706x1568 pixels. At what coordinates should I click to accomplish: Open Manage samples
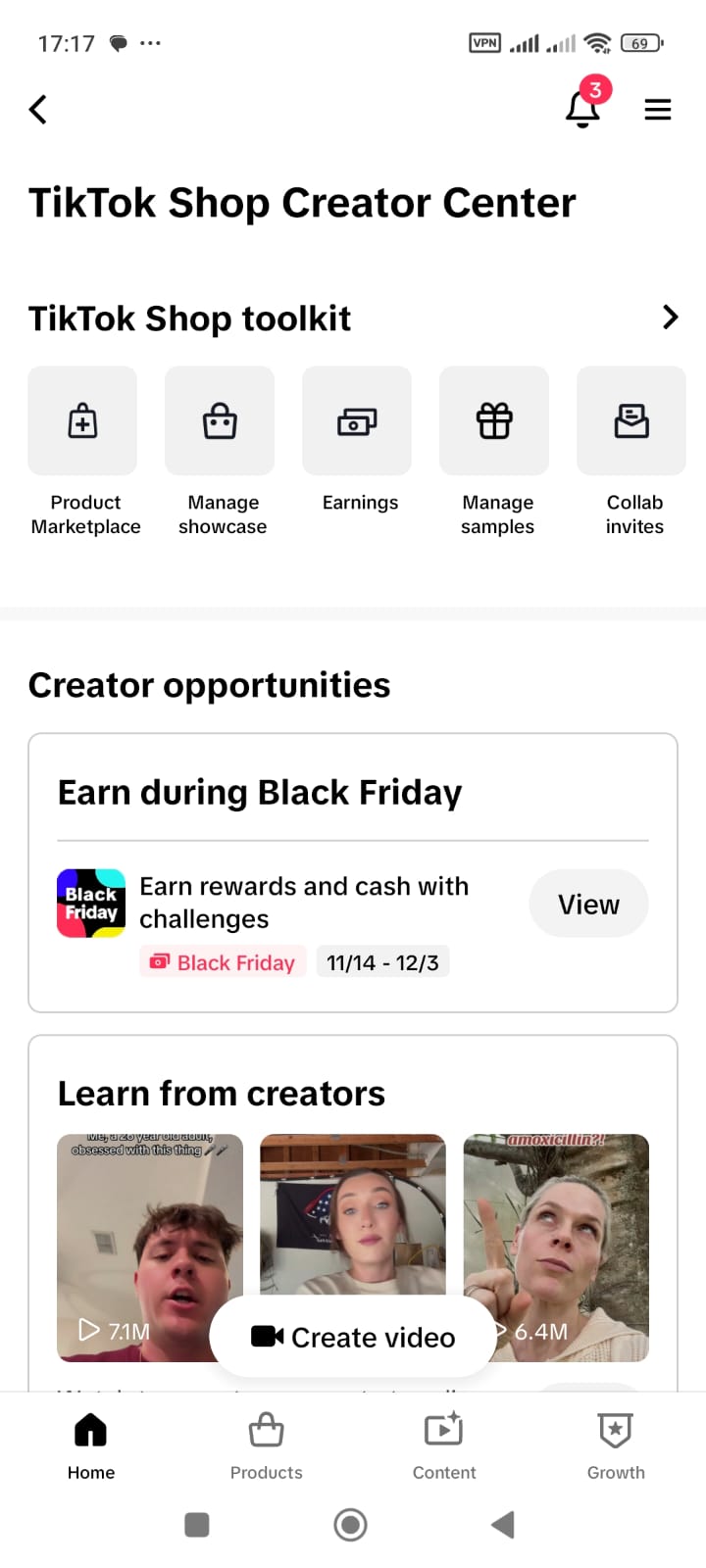click(x=495, y=453)
